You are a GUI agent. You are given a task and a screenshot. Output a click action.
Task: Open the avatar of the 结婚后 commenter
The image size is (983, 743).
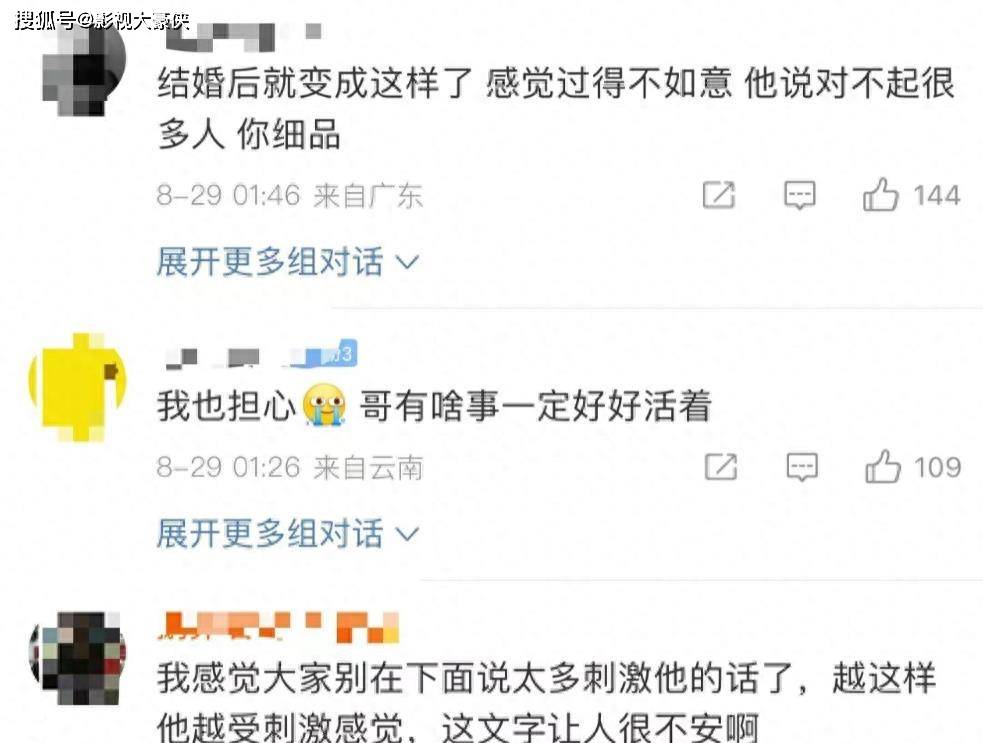pos(86,70)
